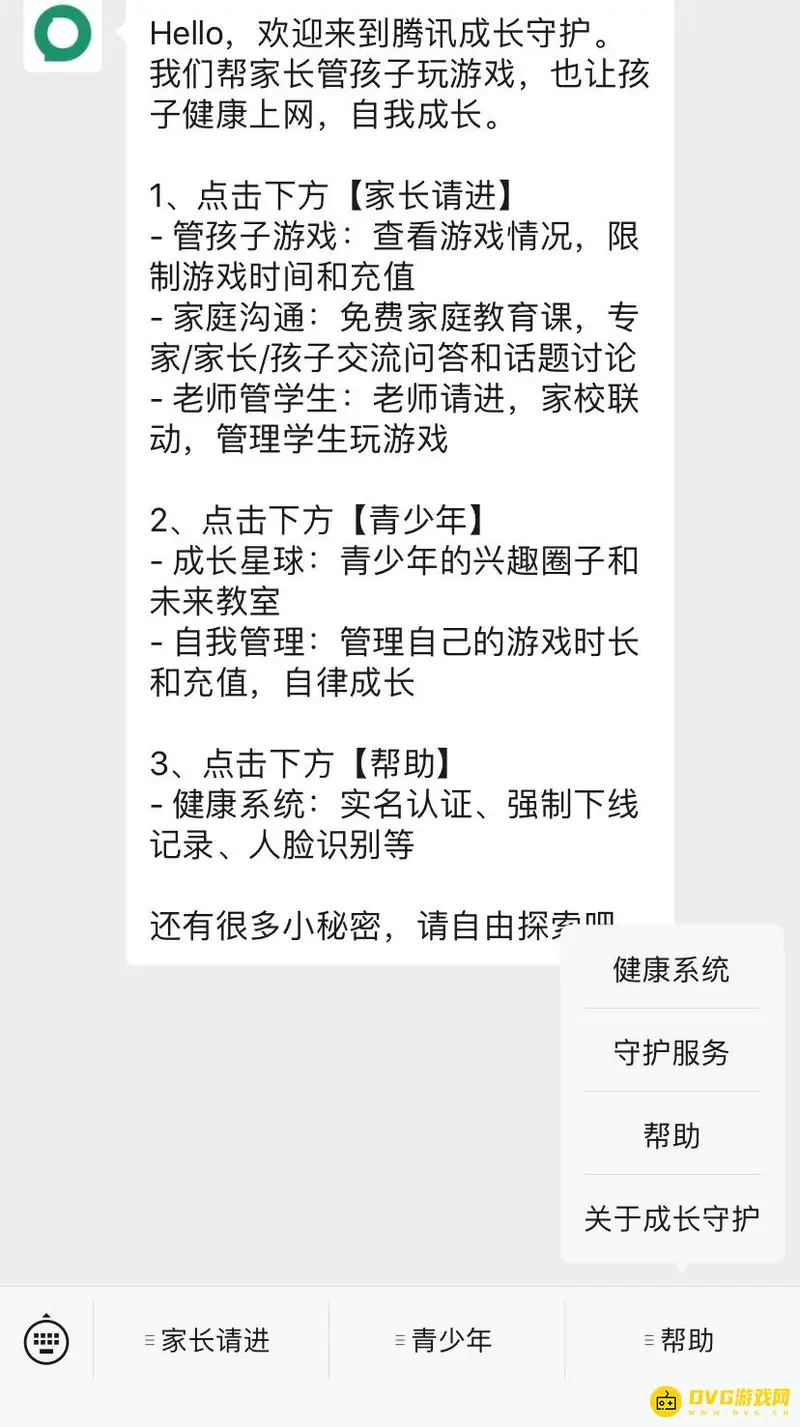The height and width of the screenshot is (1427, 800).
Task: Select 守护服务 from the popup menu
Action: tap(671, 1052)
